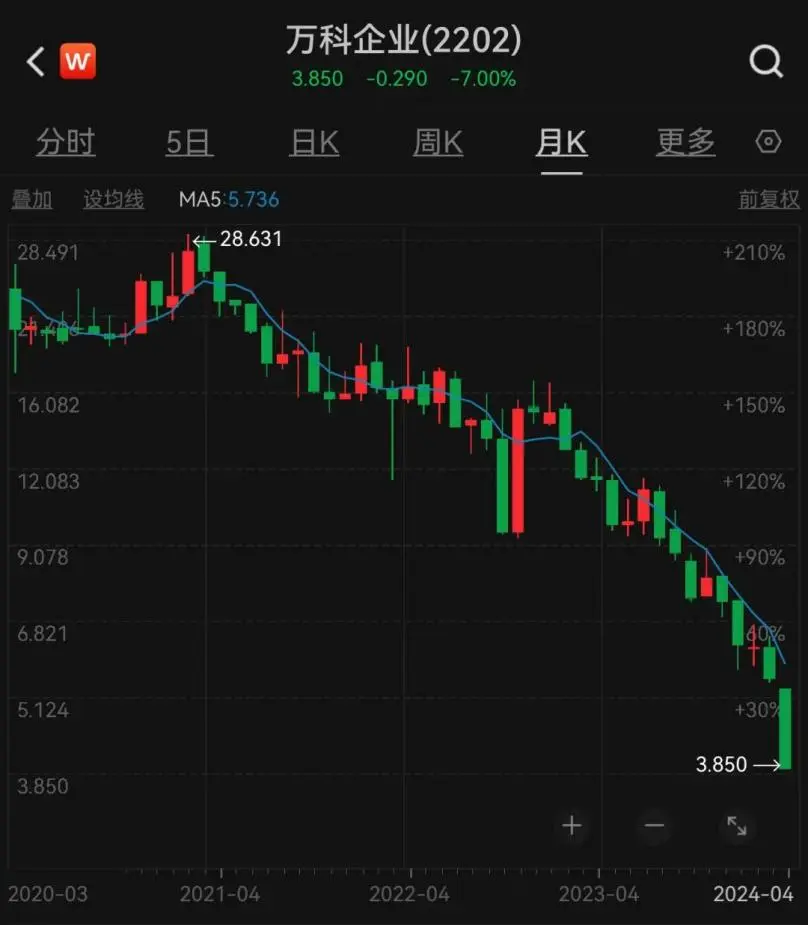
Task: Open the 更多 chart options
Action: [685, 143]
